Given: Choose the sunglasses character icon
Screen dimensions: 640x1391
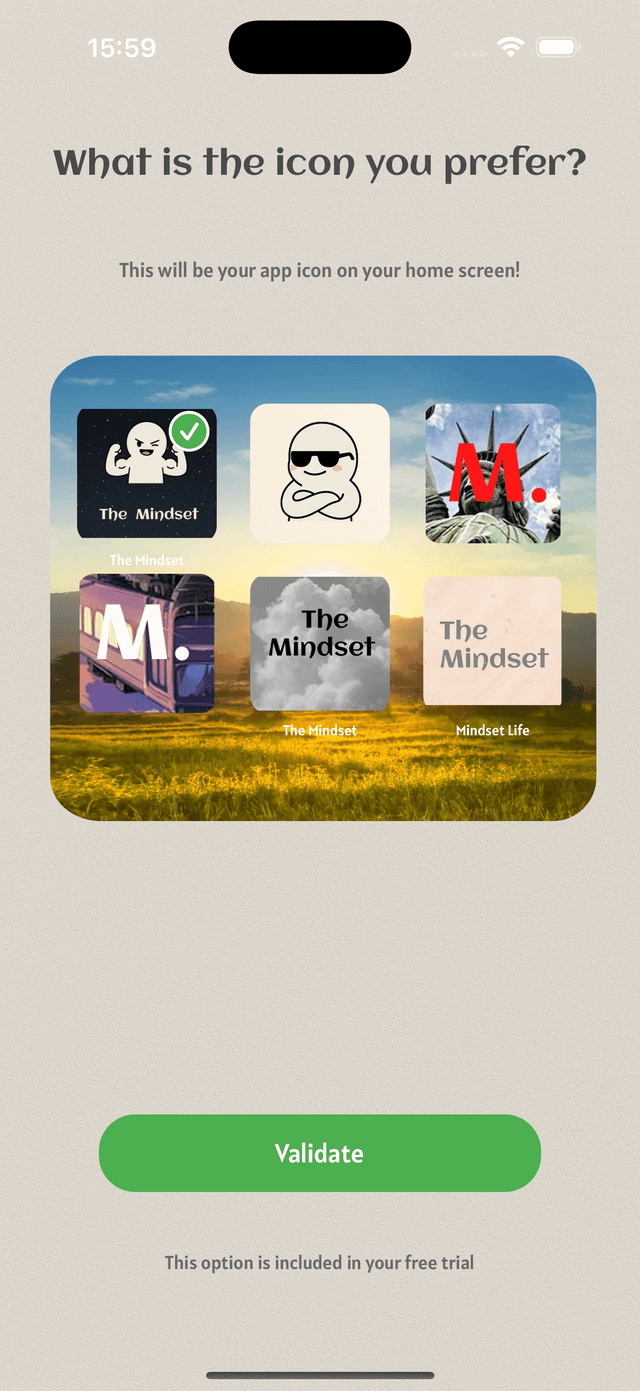Looking at the screenshot, I should [320, 474].
